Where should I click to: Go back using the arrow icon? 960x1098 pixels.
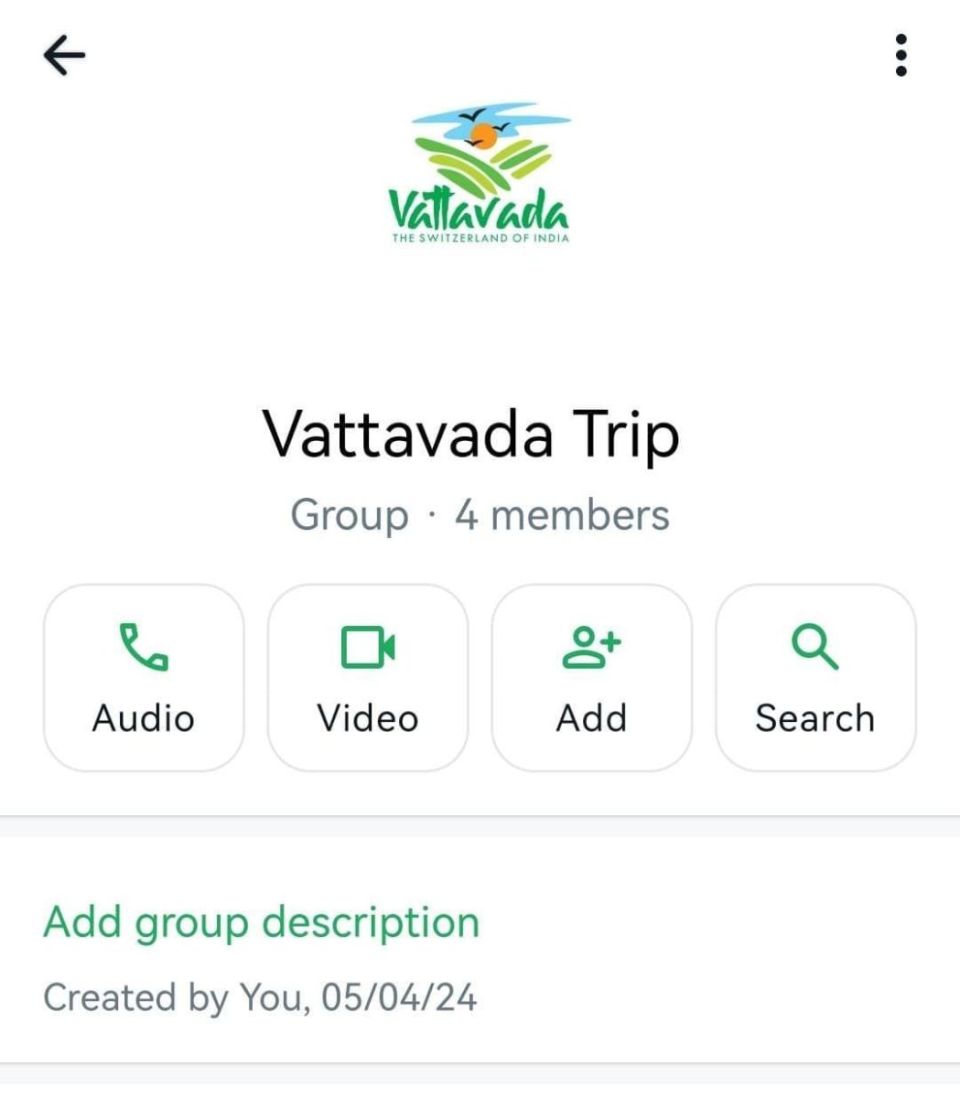pyautogui.click(x=64, y=56)
